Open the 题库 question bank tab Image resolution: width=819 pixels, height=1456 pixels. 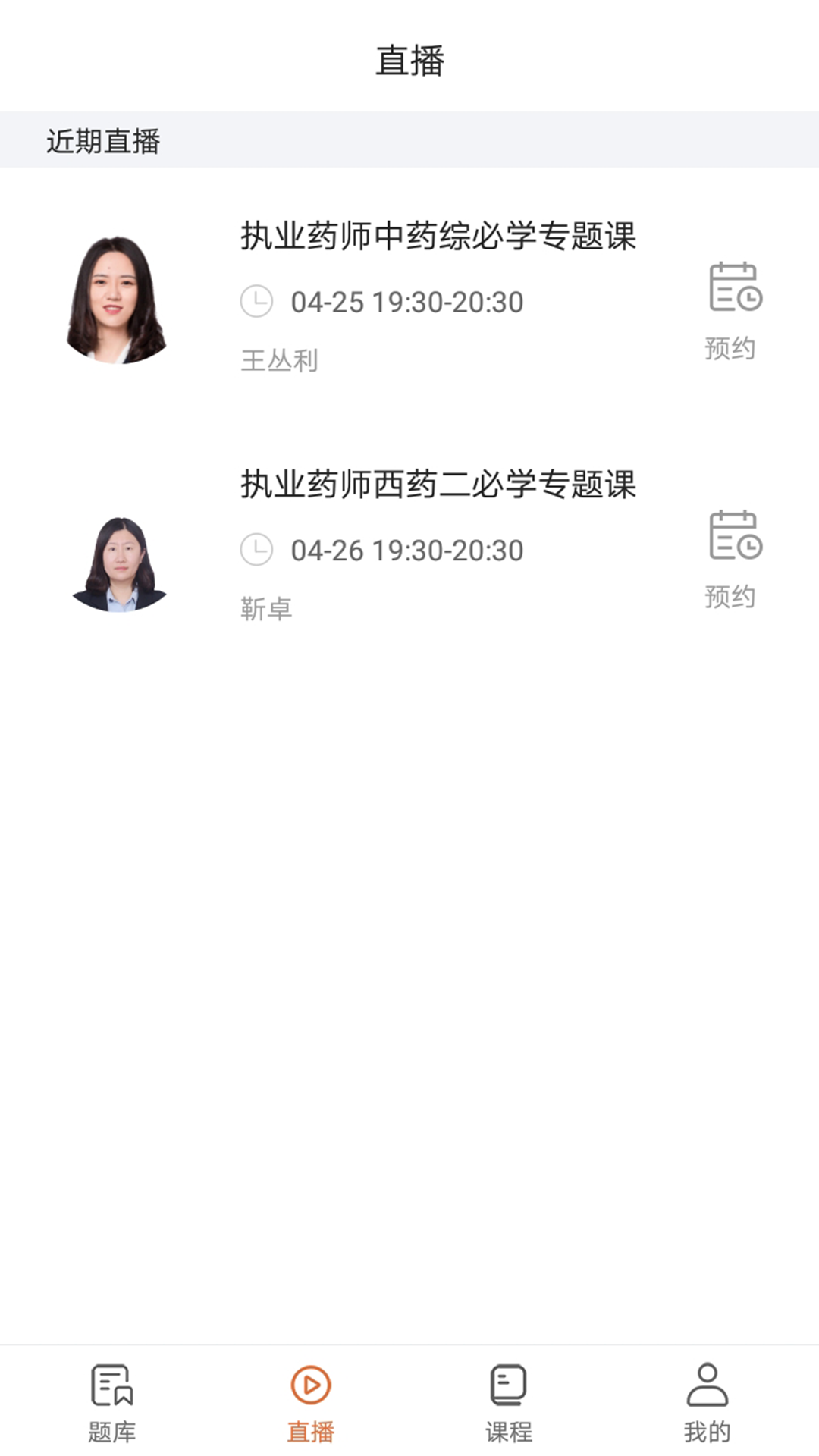coord(112,1407)
